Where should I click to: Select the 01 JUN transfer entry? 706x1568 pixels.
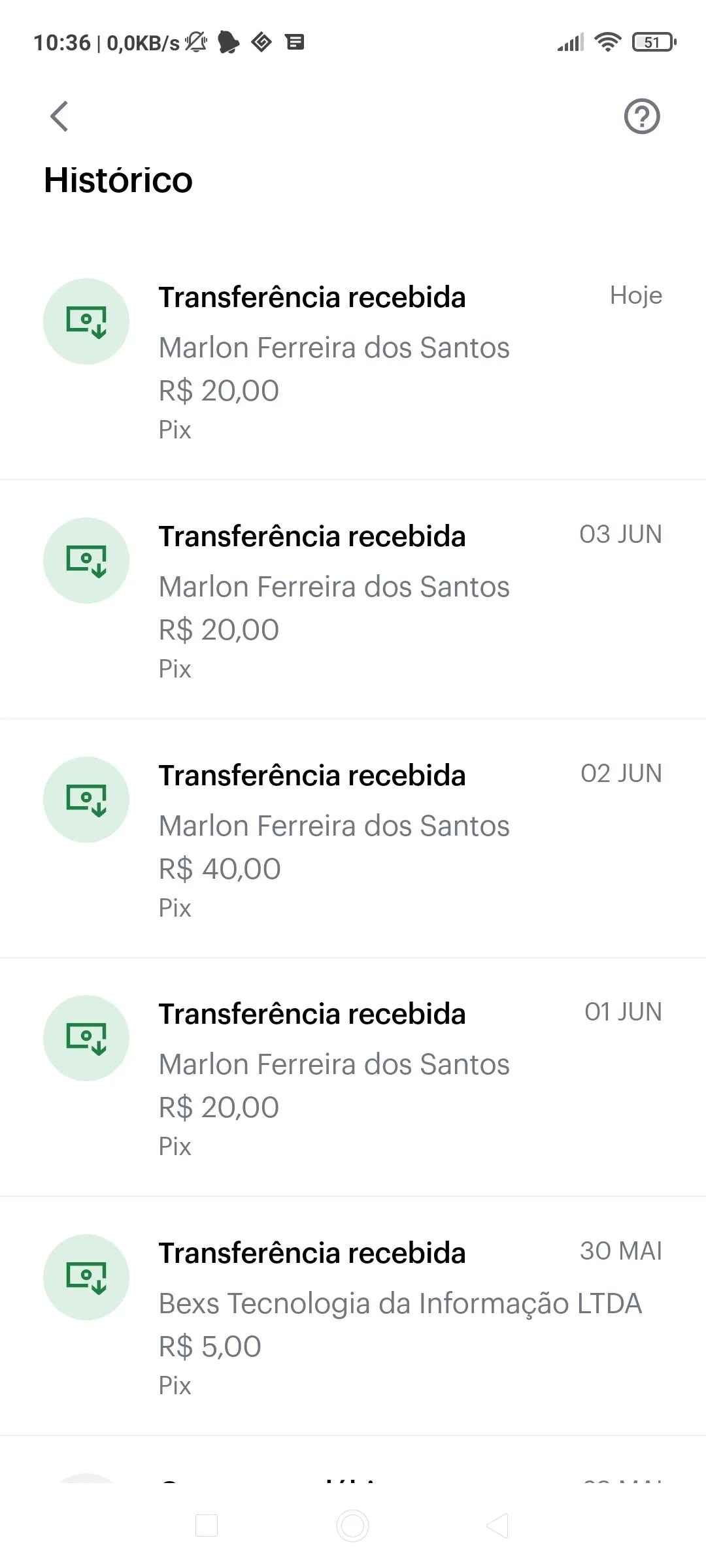pyautogui.click(x=353, y=1078)
